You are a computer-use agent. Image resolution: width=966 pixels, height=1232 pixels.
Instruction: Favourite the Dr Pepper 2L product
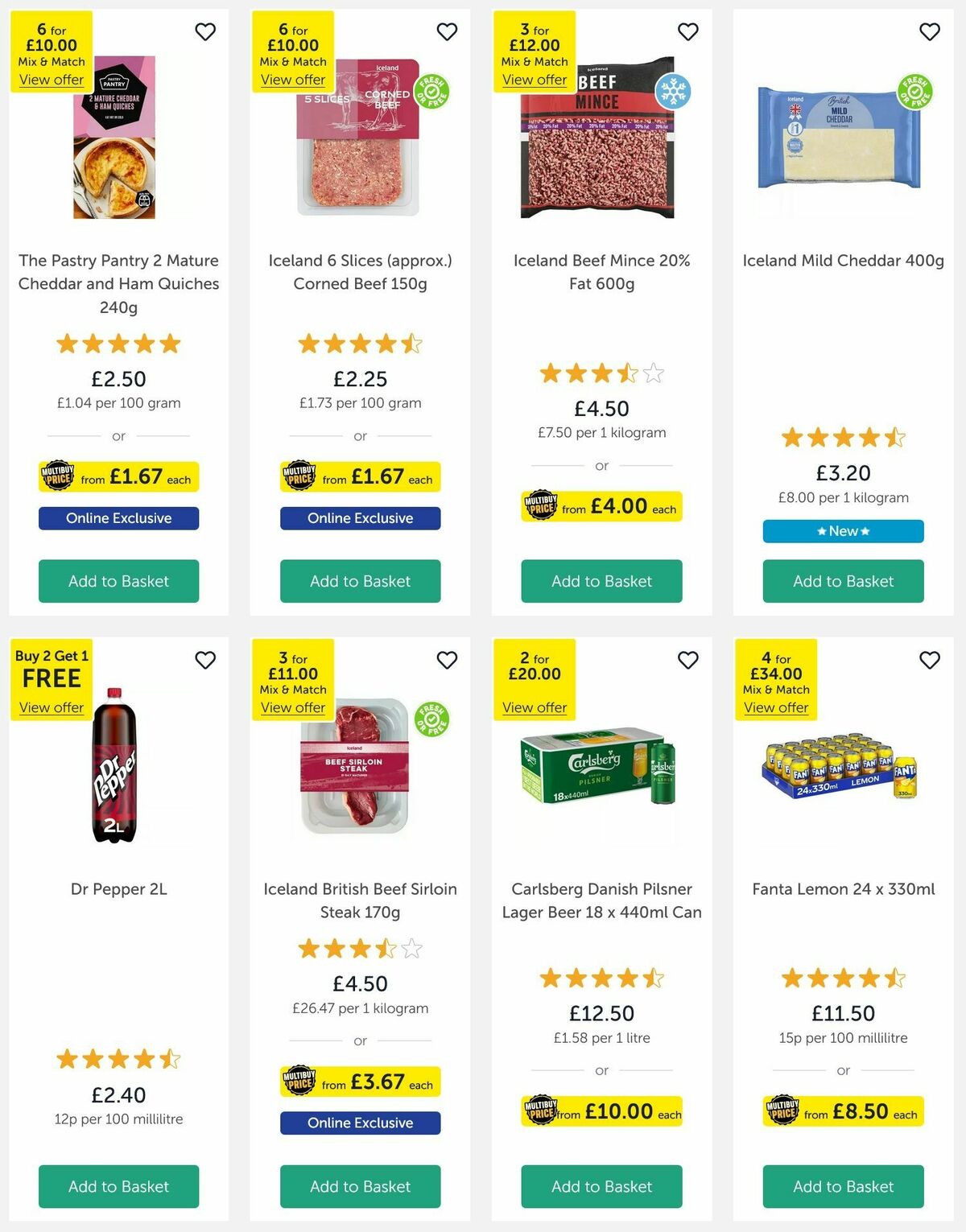205,660
